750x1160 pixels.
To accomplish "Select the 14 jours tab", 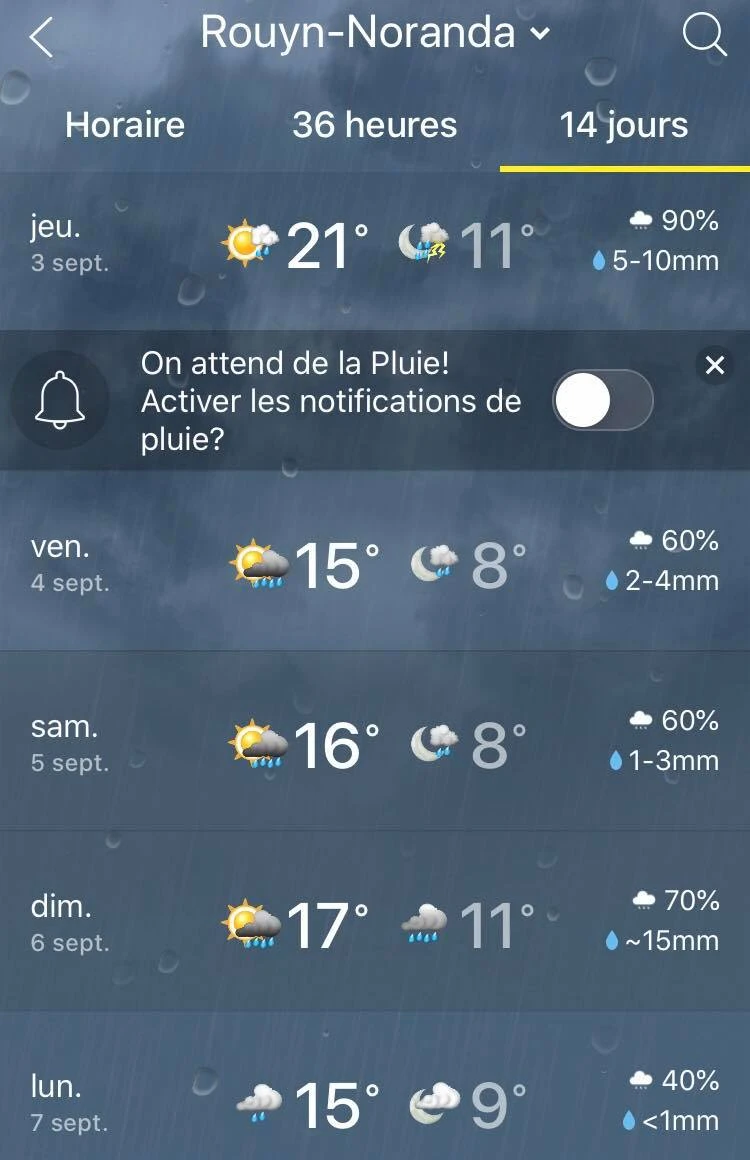I will (624, 125).
